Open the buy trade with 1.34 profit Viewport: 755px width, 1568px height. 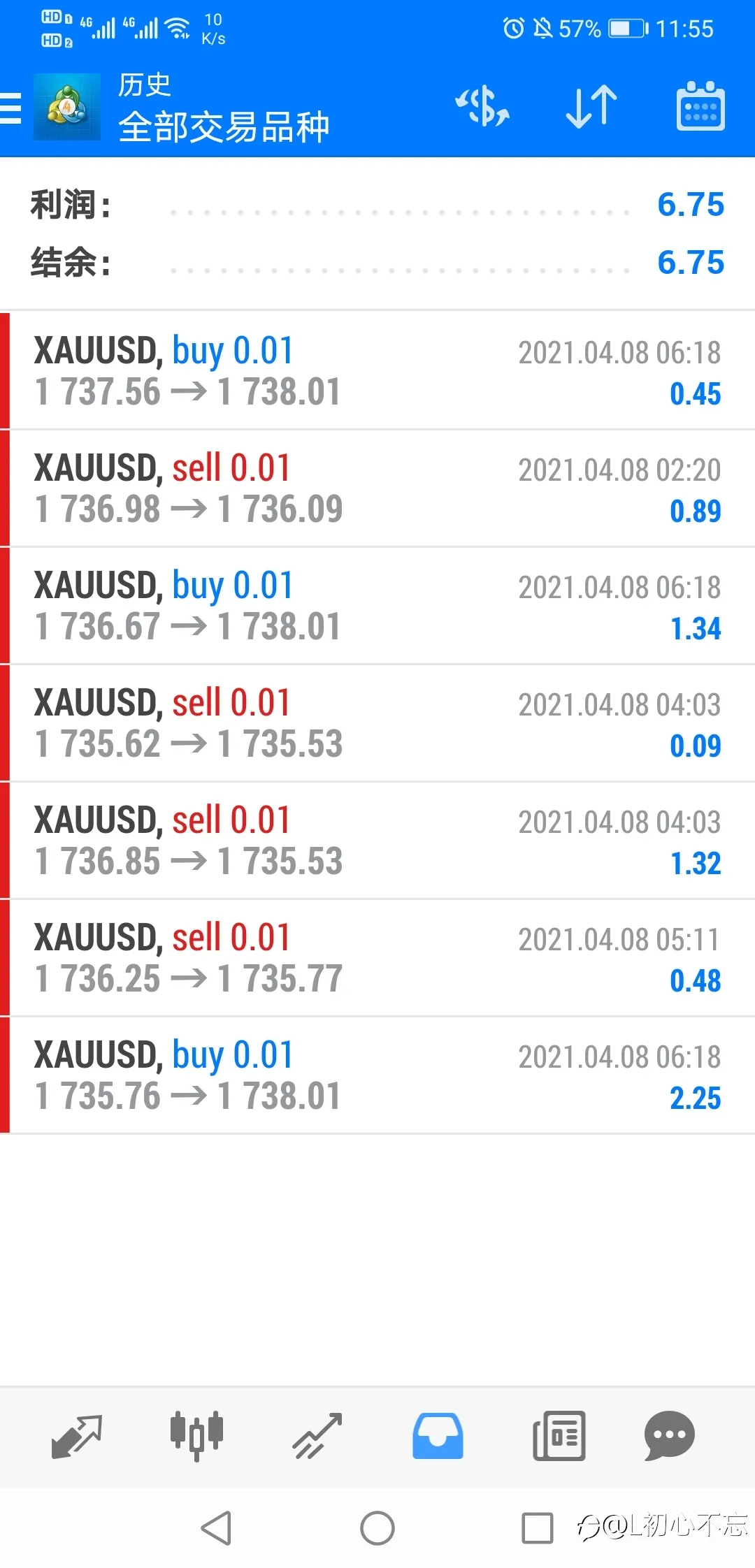(x=377, y=605)
